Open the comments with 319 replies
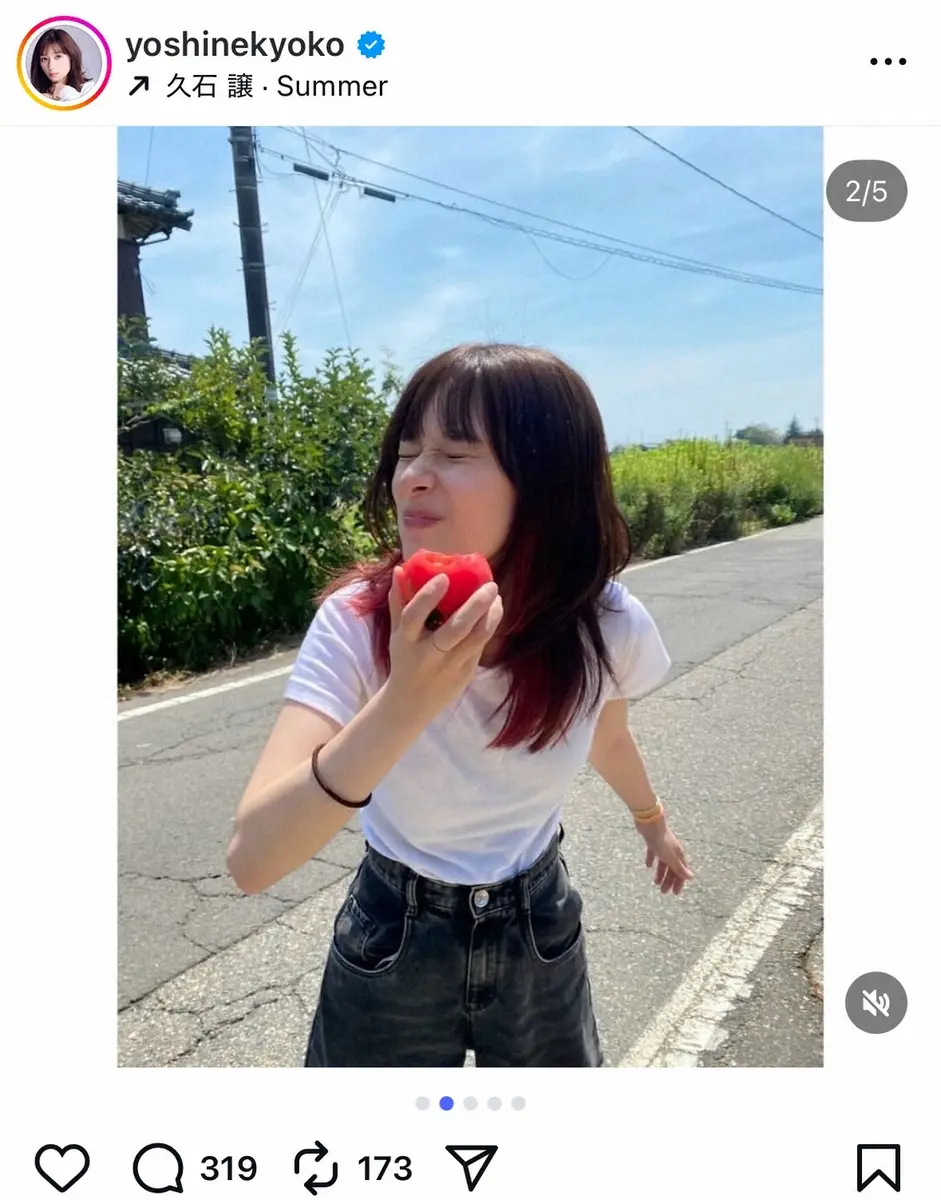Screen dimensions: 941x1200 tap(157, 1167)
